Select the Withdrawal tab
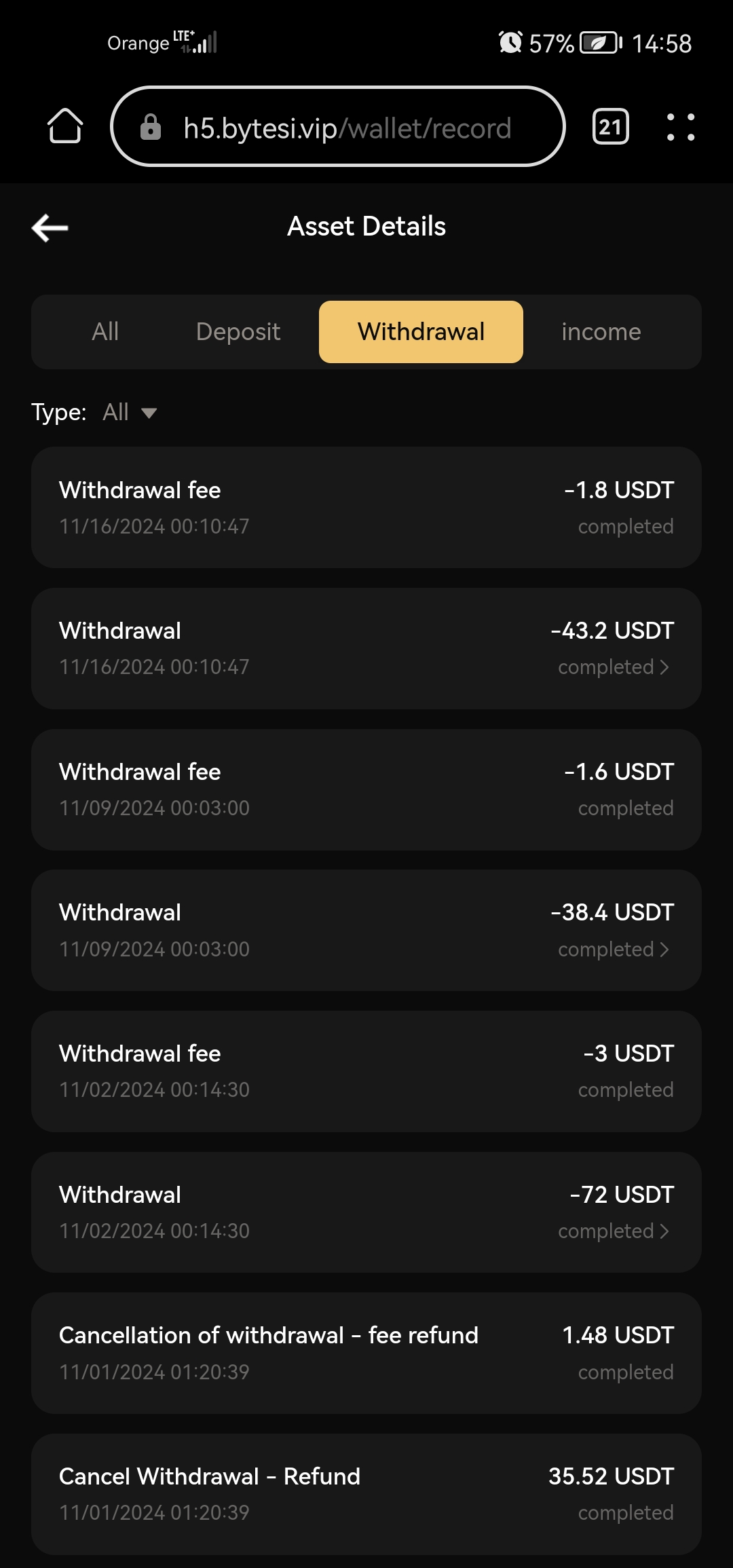 (421, 332)
